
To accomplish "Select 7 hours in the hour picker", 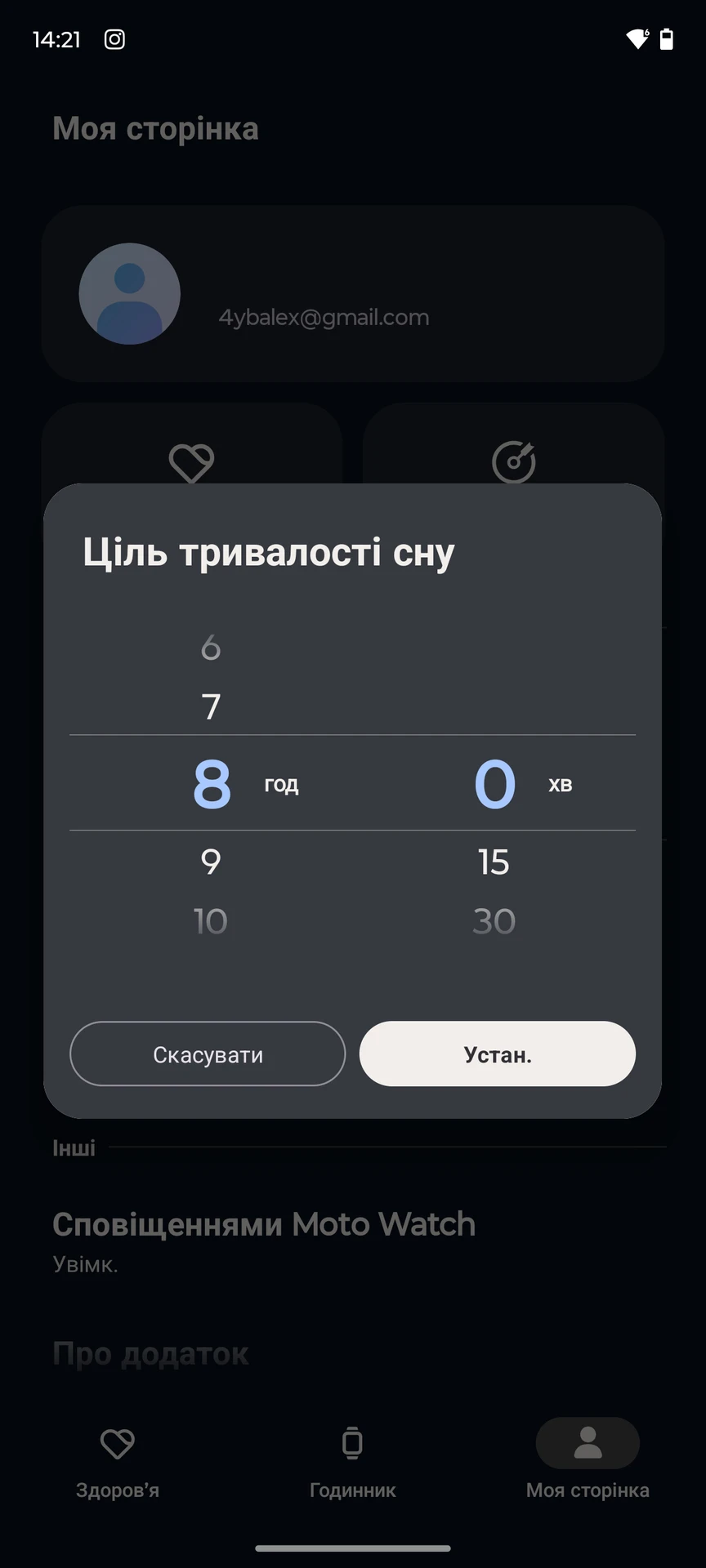I will point(211,706).
